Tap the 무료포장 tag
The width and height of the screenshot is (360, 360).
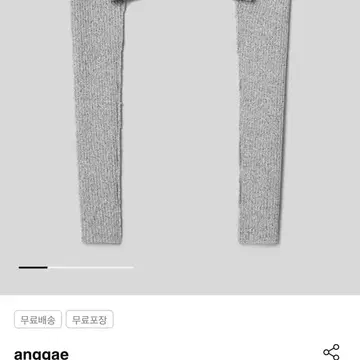point(90,319)
